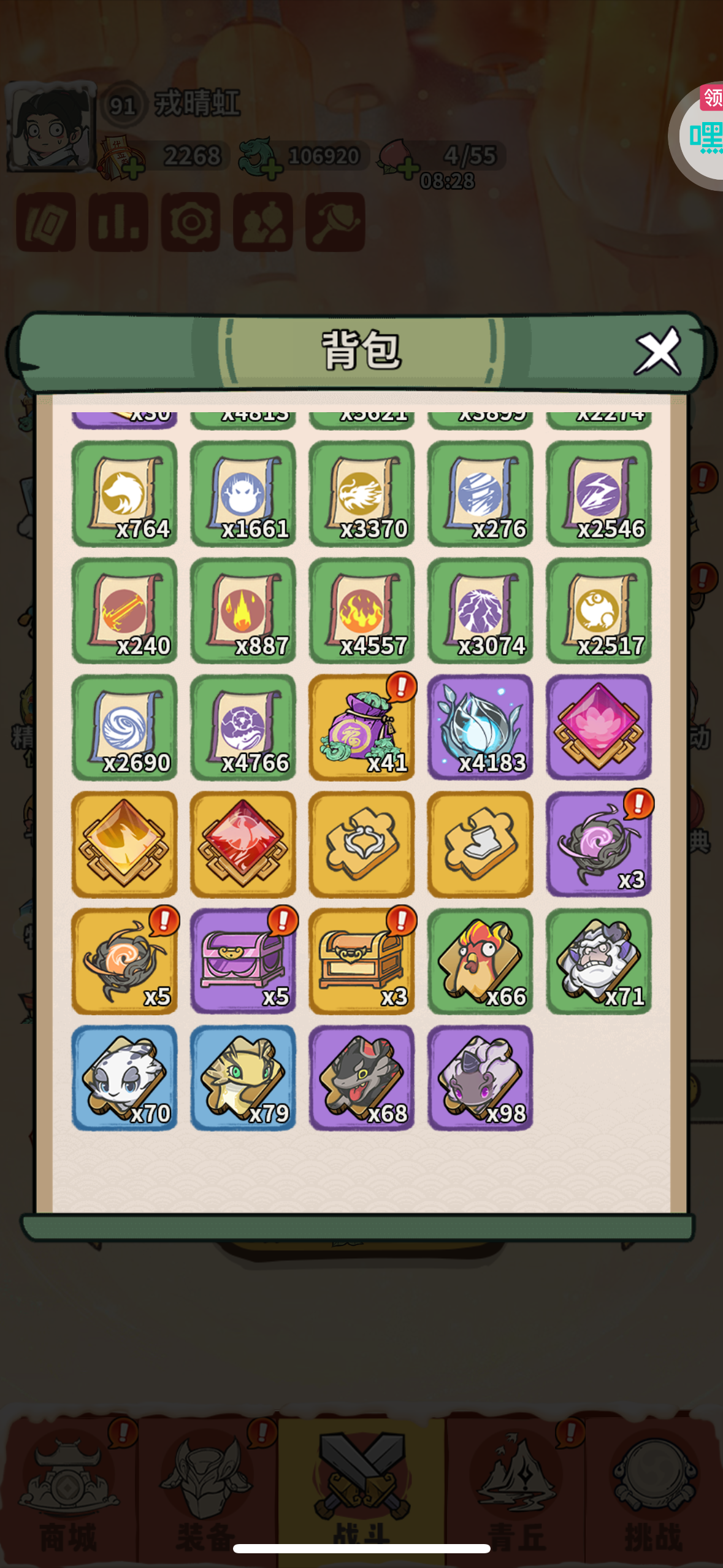The height and width of the screenshot is (1568, 723).
Task: Select the wolf scroll x764
Action: click(x=124, y=493)
